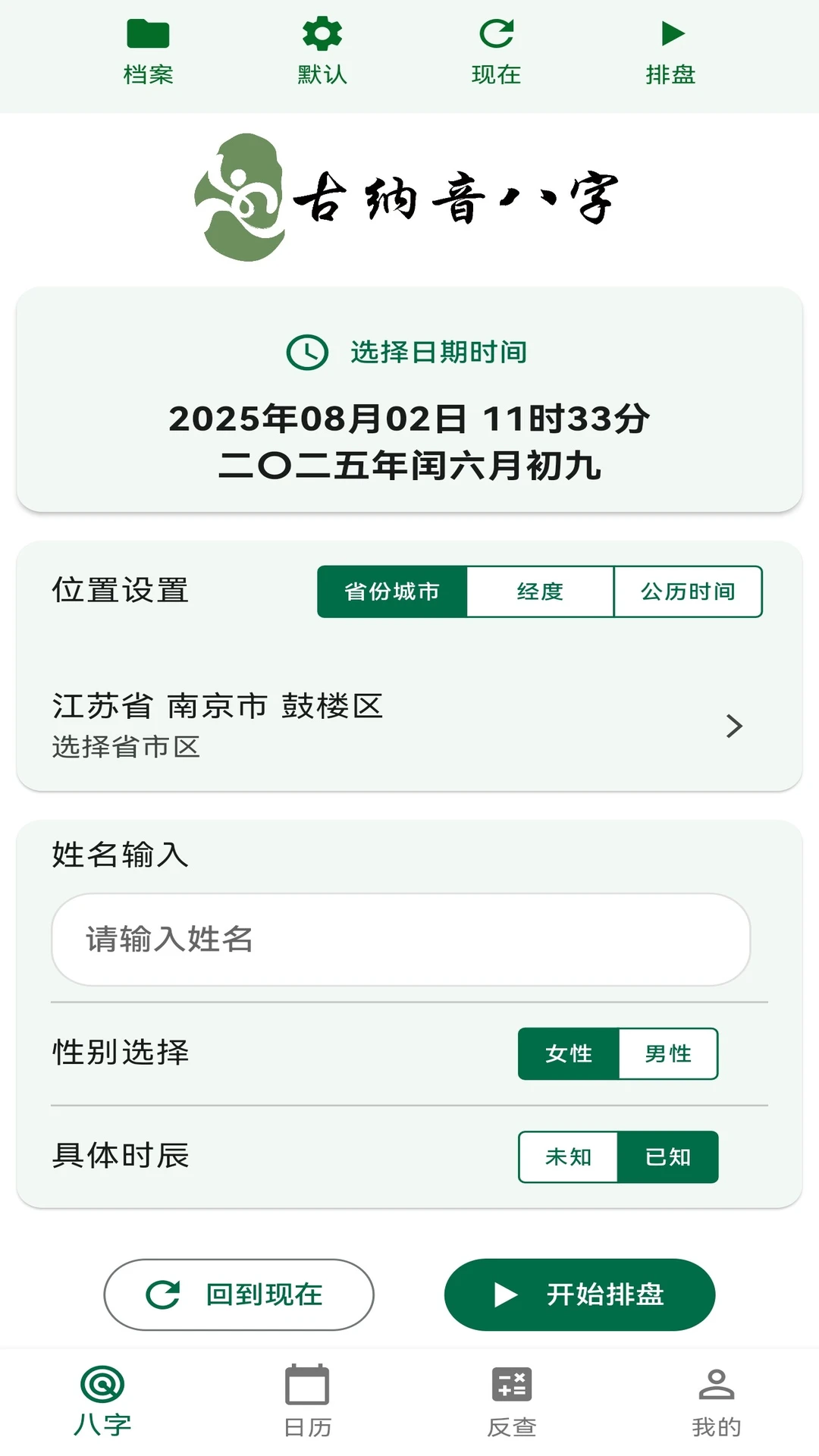Keep 女性 selected in gender toggle

(567, 1053)
